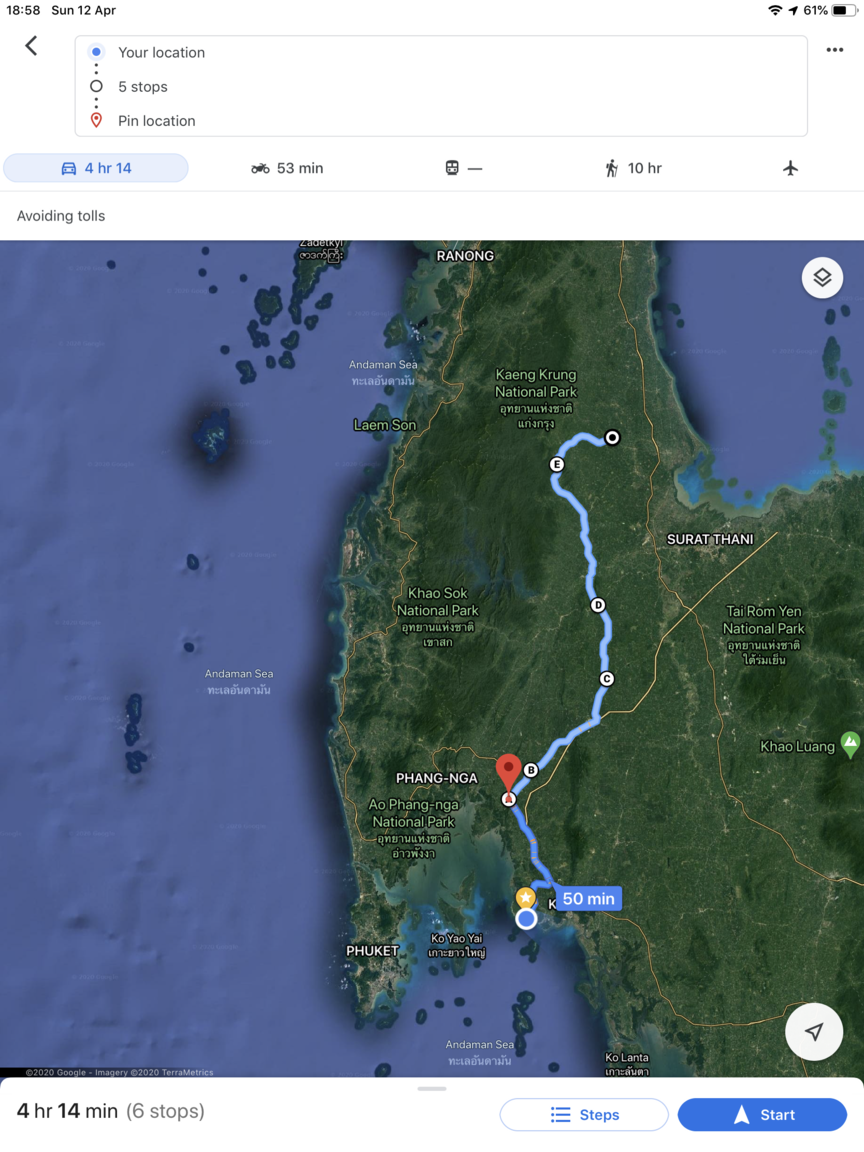This screenshot has width=864, height=1152.
Task: Expand the bottom sheet drag handle
Action: click(432, 1088)
